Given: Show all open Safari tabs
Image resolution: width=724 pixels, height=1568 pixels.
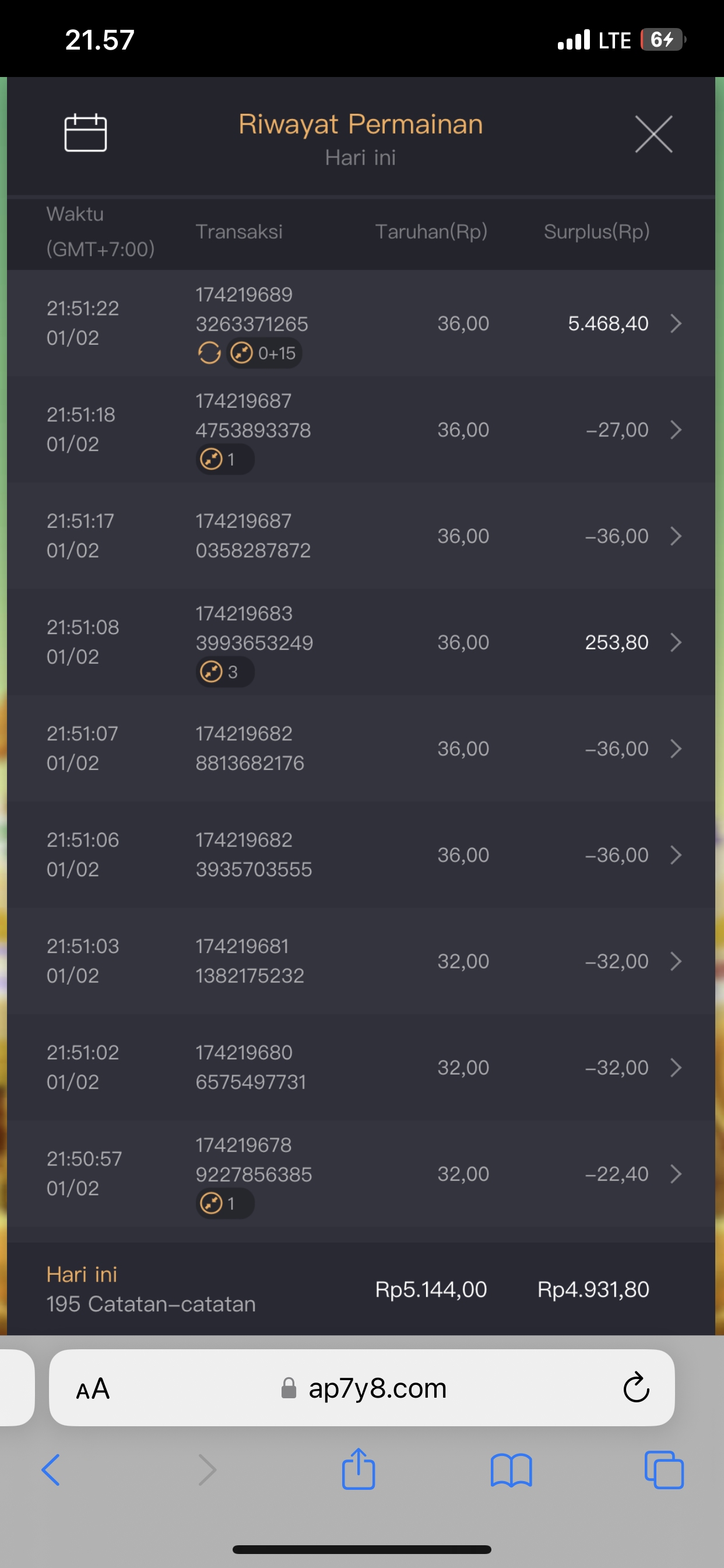Looking at the screenshot, I should pyautogui.click(x=664, y=1471).
